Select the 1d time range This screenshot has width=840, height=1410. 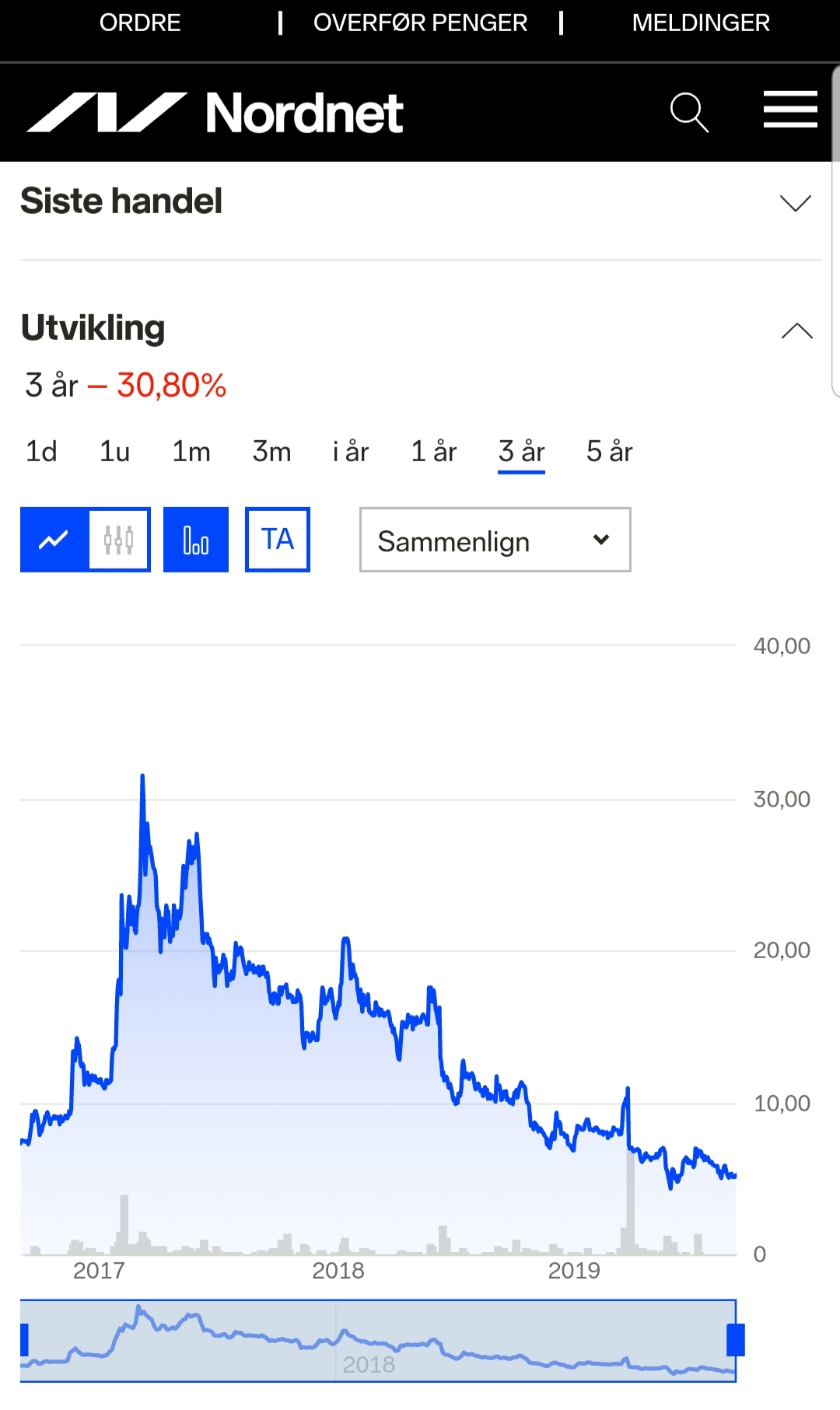(x=41, y=452)
